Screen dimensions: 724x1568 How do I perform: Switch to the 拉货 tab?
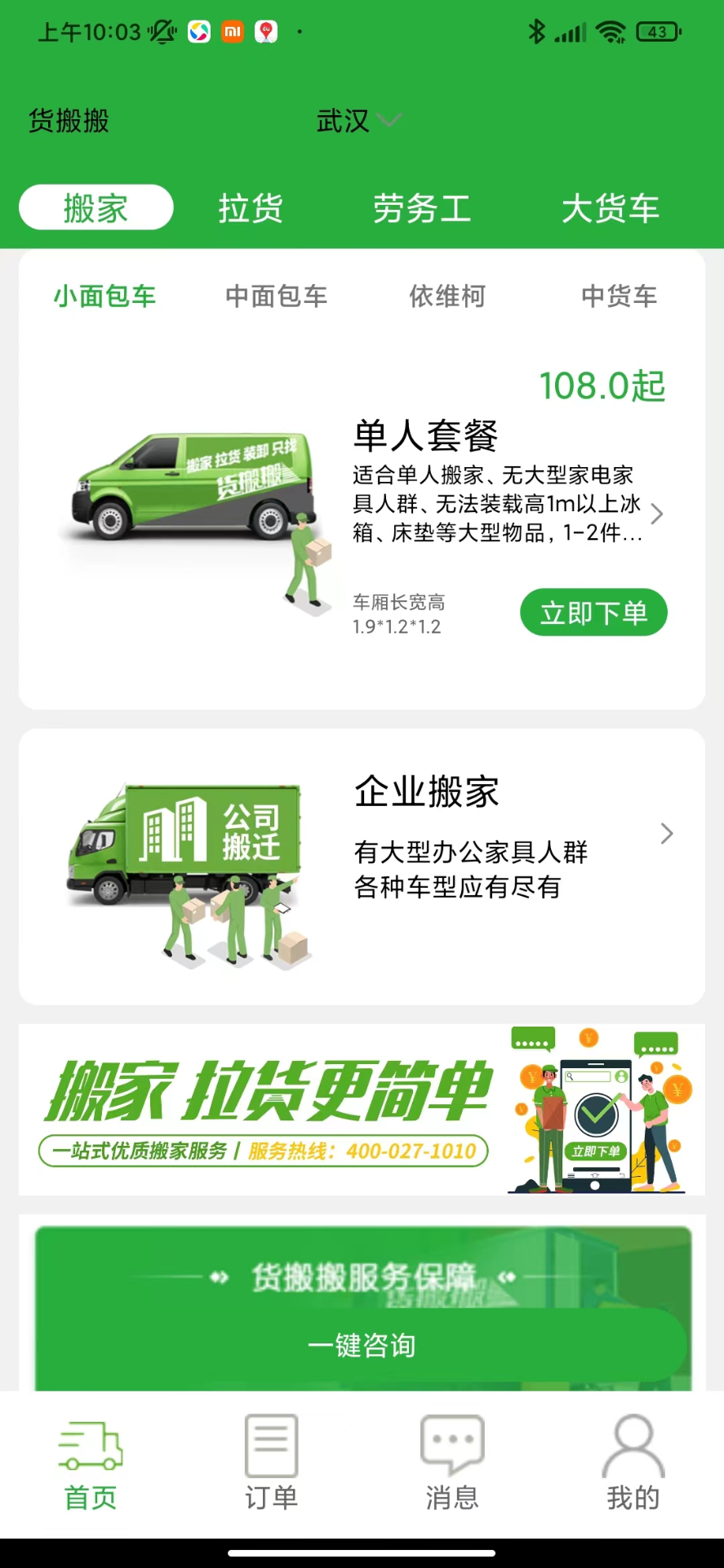coord(251,208)
